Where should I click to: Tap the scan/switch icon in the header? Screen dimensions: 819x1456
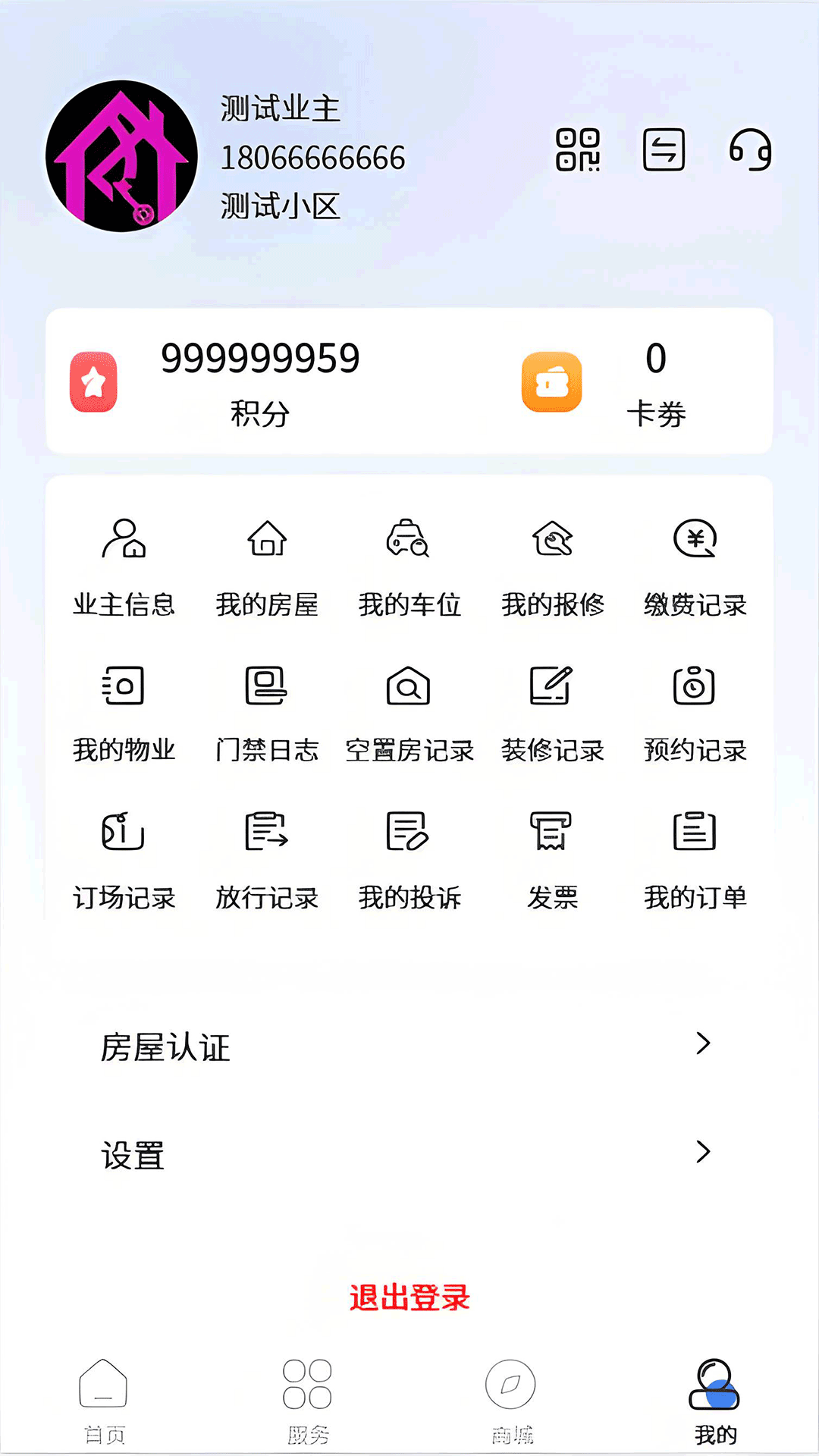pos(664,152)
